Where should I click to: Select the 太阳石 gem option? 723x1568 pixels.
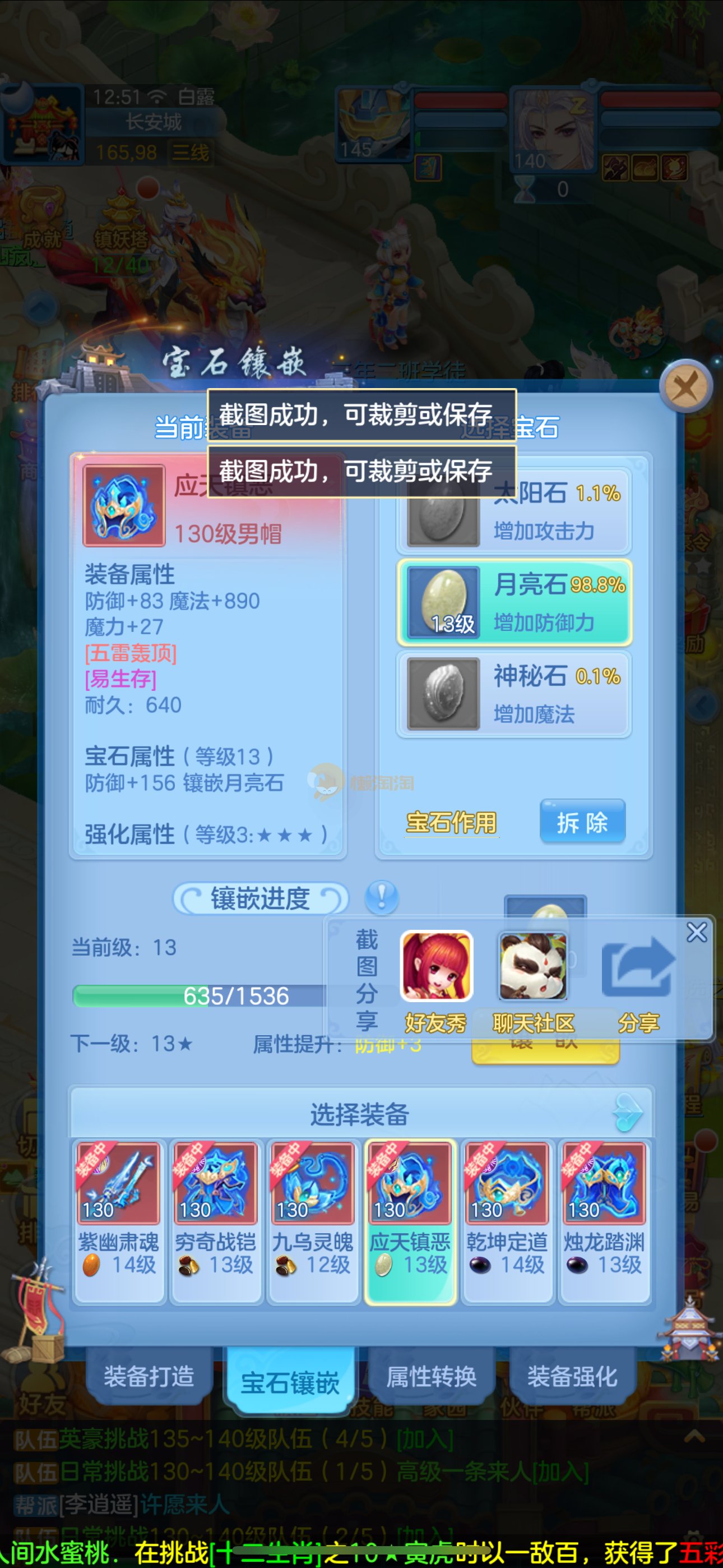[515, 512]
